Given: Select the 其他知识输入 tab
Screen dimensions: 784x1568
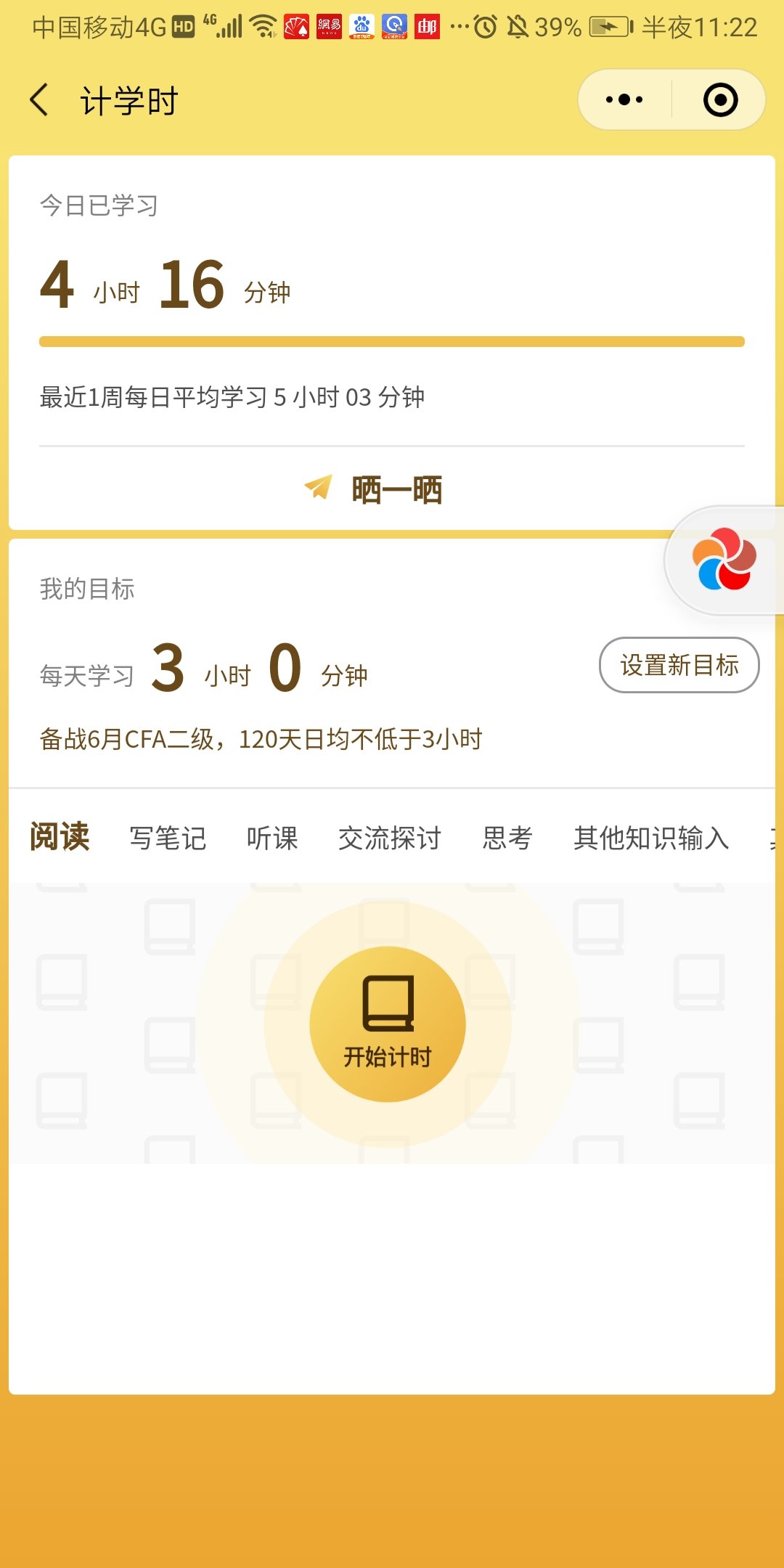Looking at the screenshot, I should click(651, 838).
